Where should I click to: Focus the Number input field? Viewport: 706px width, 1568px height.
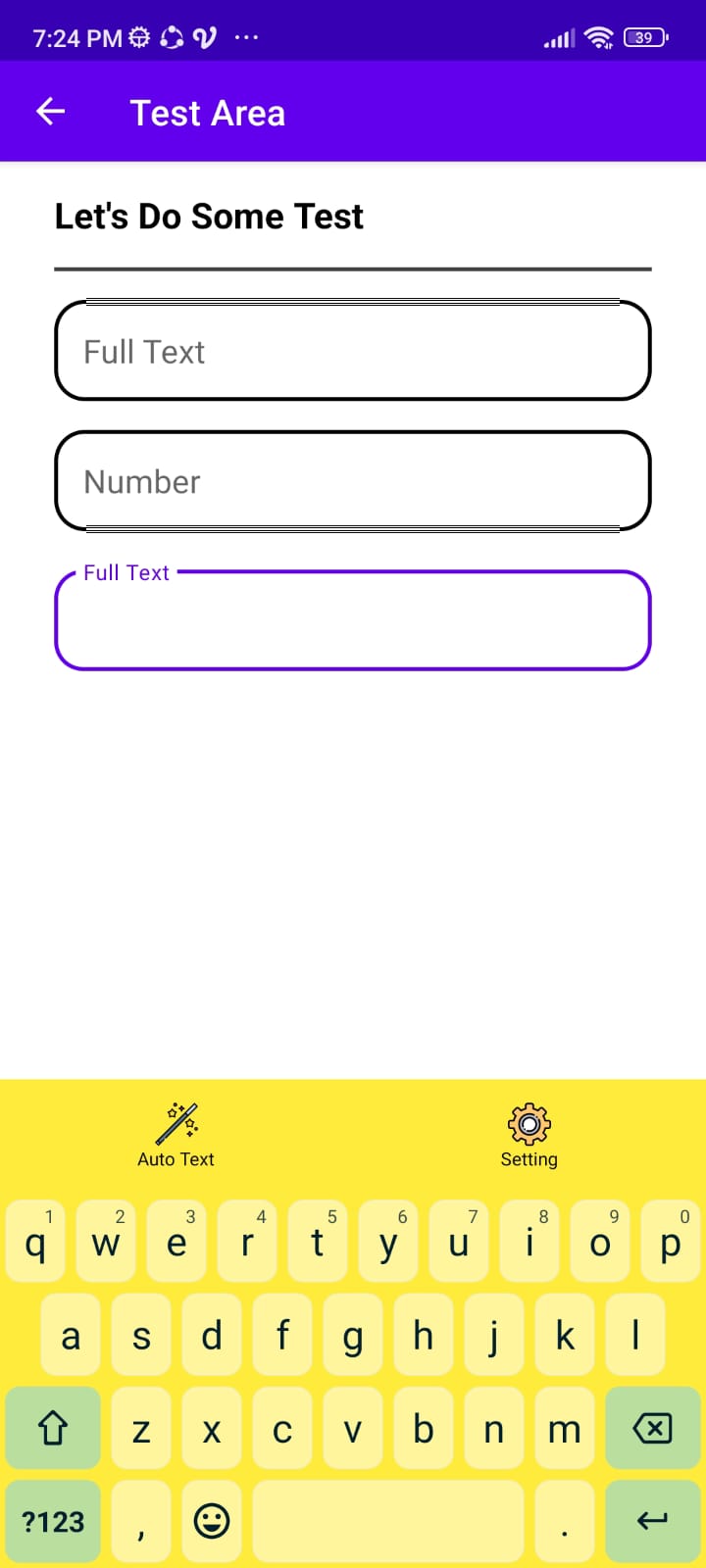(353, 481)
